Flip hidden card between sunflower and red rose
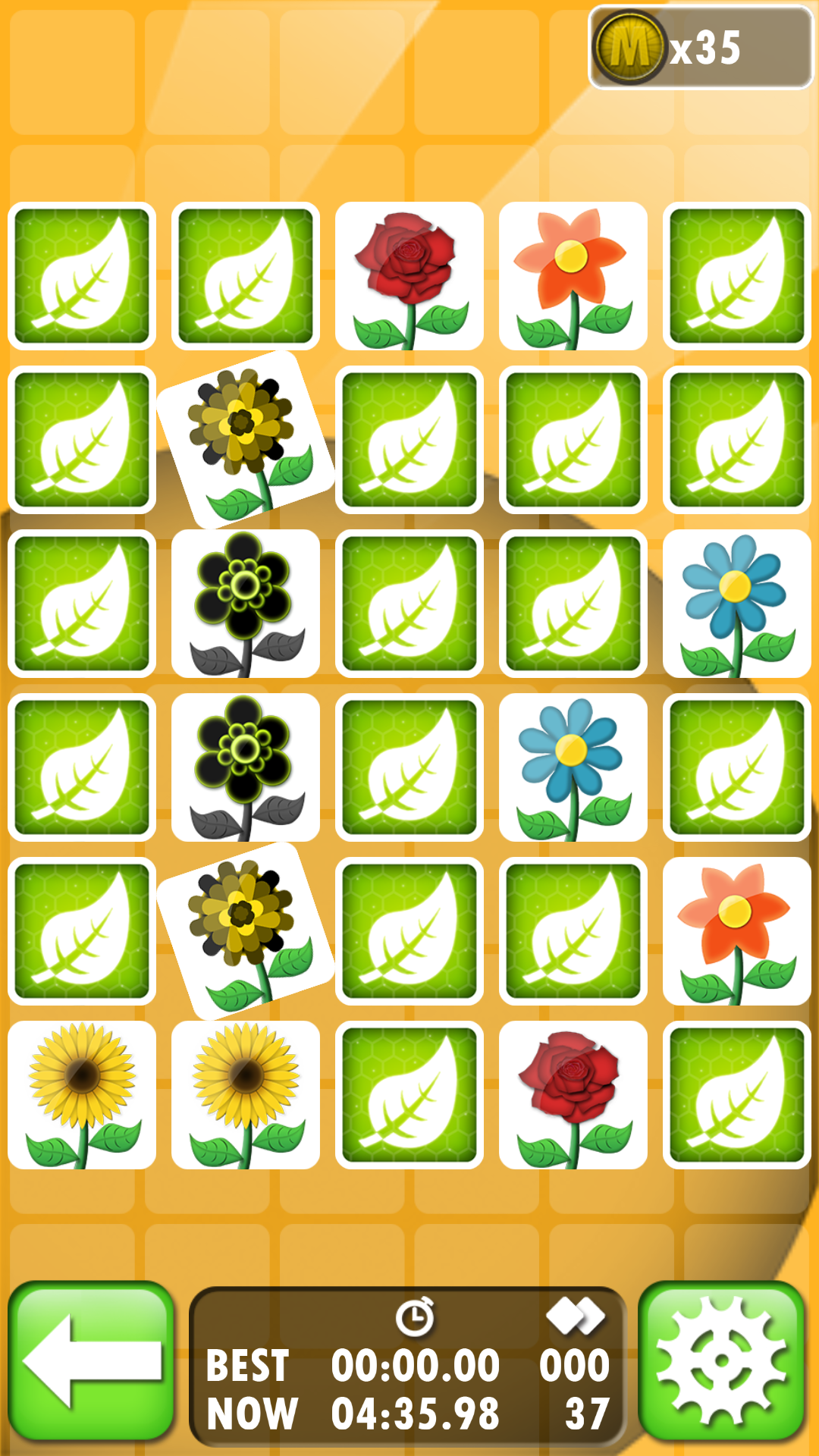The width and height of the screenshot is (819, 1456). point(409,1095)
